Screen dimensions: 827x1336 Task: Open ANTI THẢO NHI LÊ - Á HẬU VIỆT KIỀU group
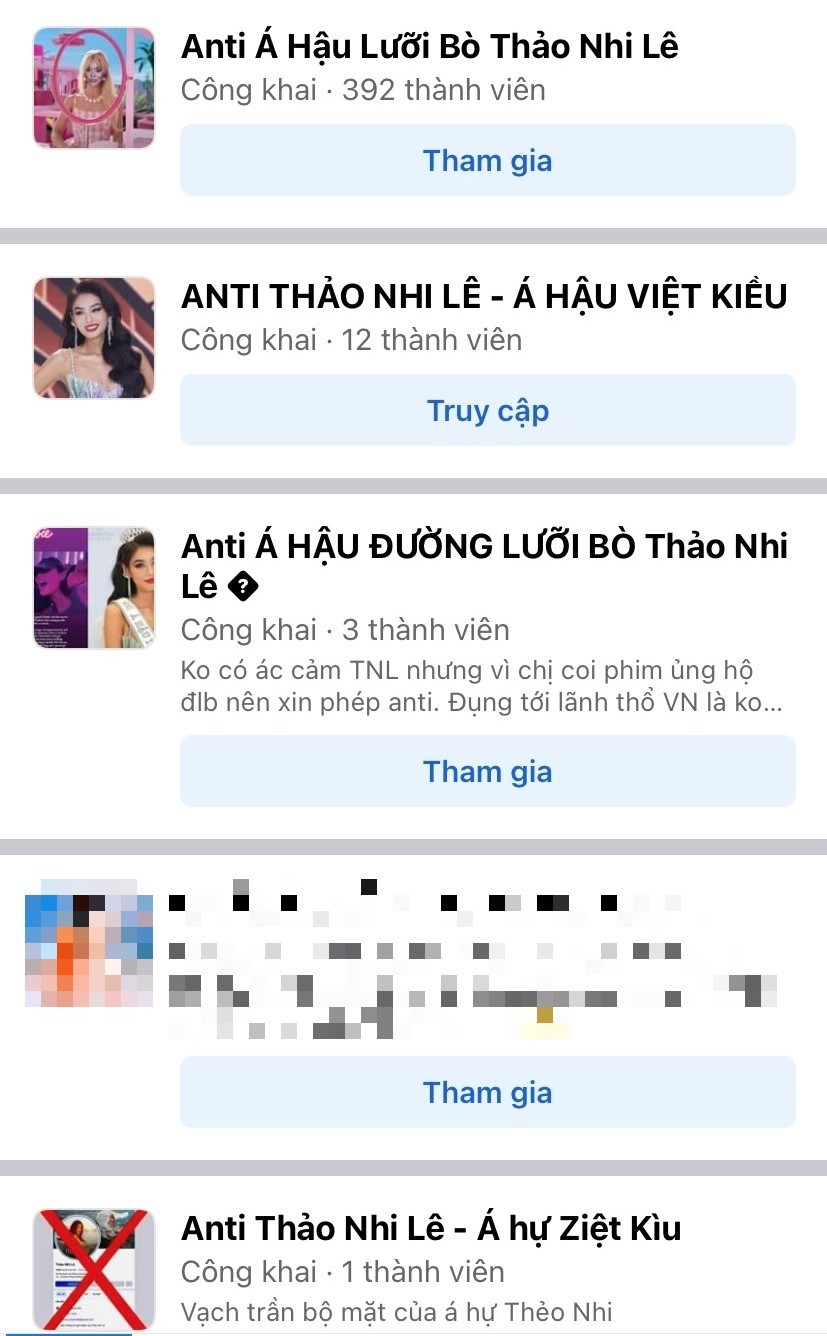point(483,297)
